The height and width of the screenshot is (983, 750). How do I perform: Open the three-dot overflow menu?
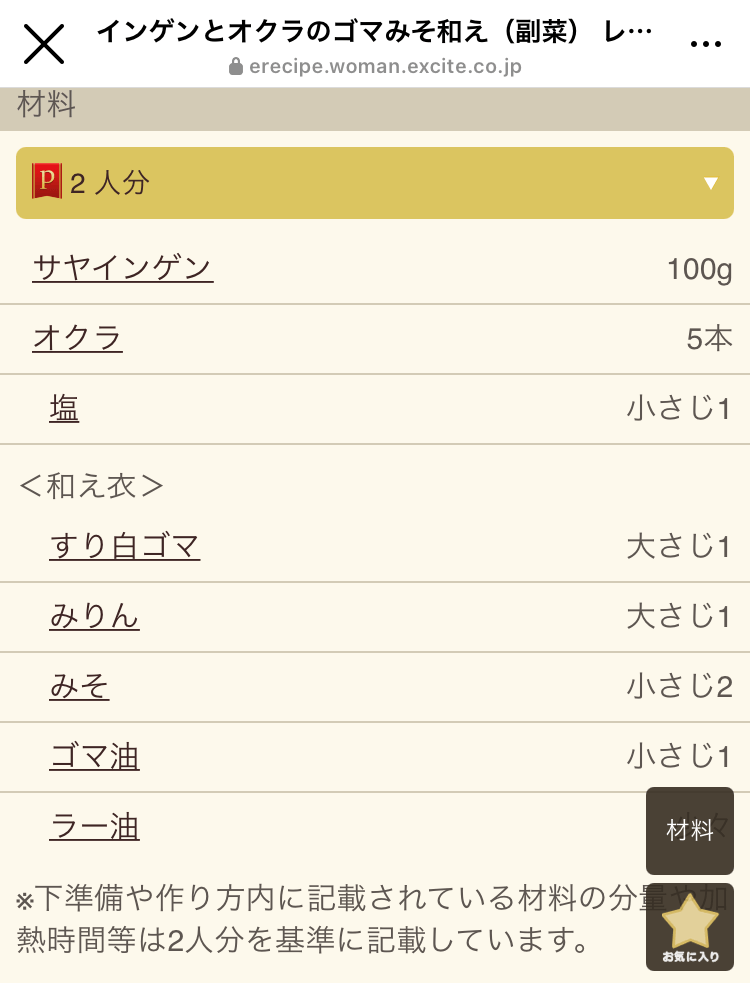click(x=705, y=44)
